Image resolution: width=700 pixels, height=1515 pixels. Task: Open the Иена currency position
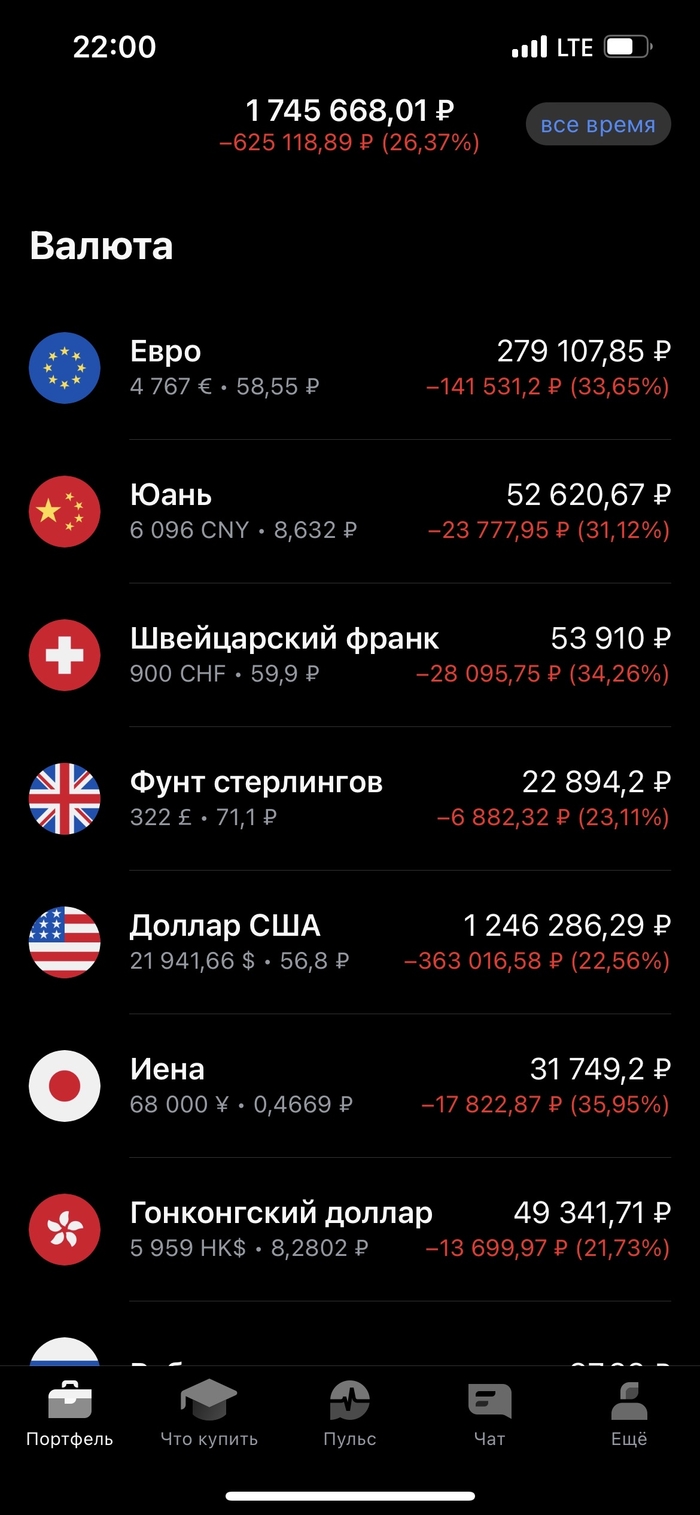[x=350, y=1086]
